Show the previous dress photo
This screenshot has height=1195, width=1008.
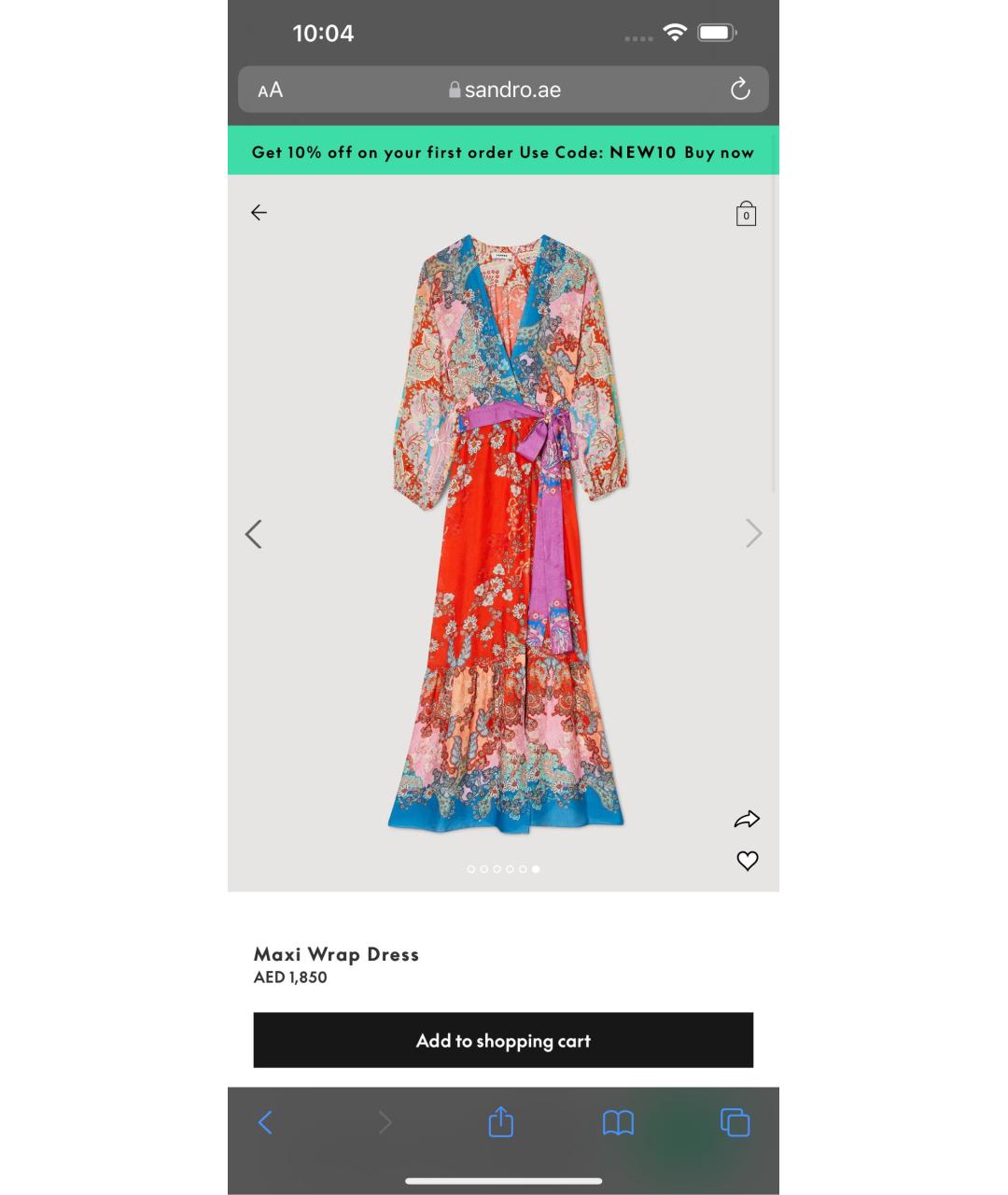coord(253,534)
